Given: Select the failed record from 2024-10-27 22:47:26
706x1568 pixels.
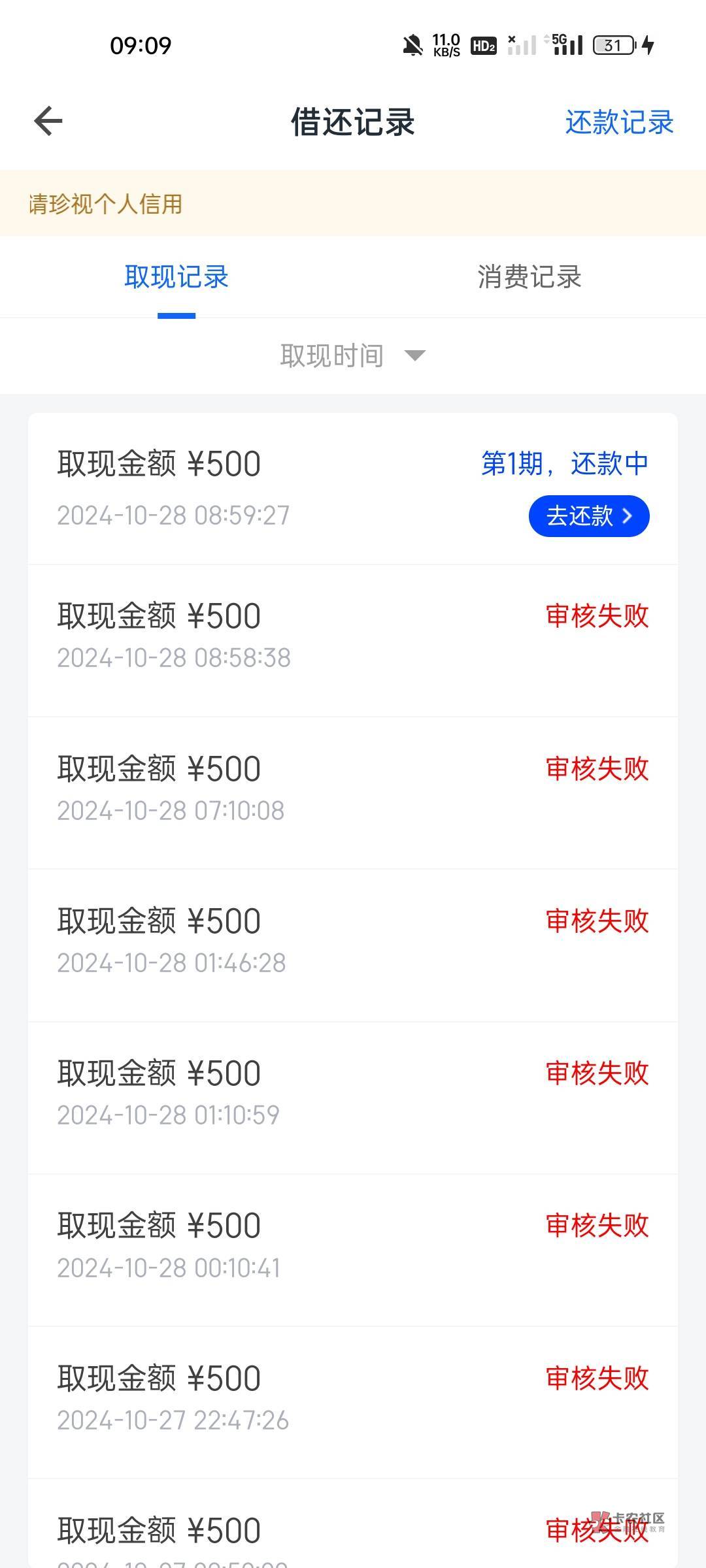Looking at the screenshot, I should 353,1399.
